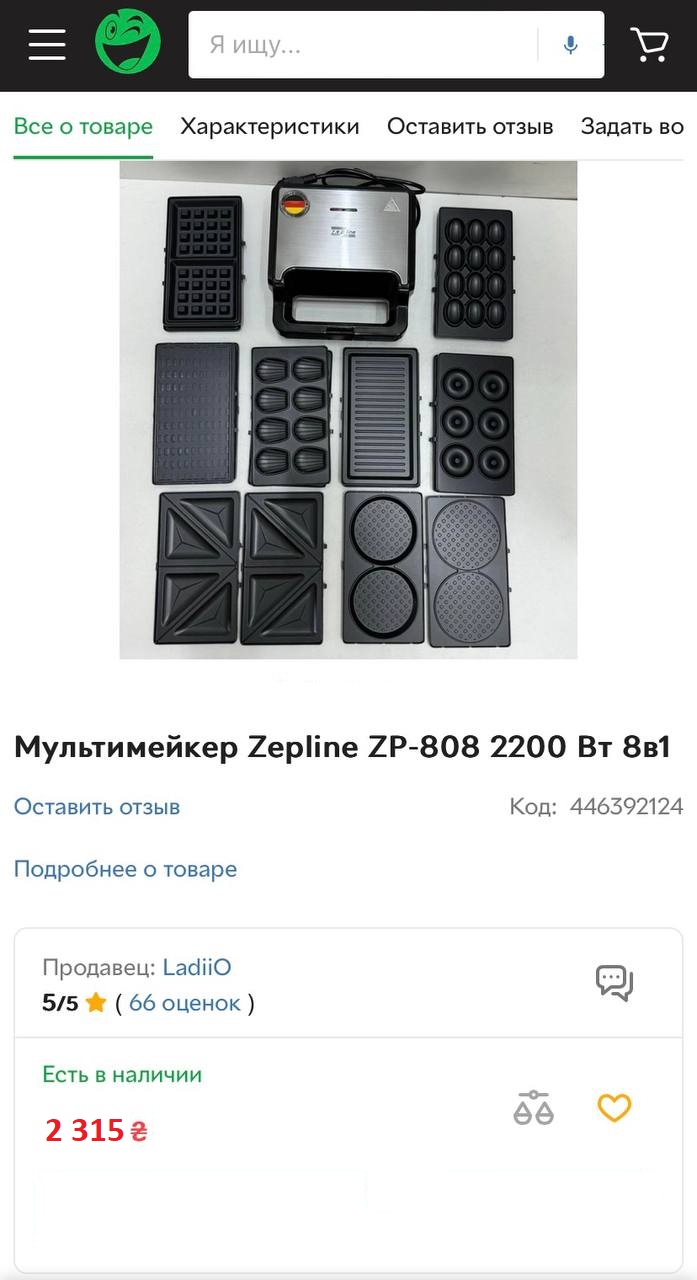This screenshot has width=697, height=1280.
Task: Open the multimaker product photo
Action: coord(348,410)
